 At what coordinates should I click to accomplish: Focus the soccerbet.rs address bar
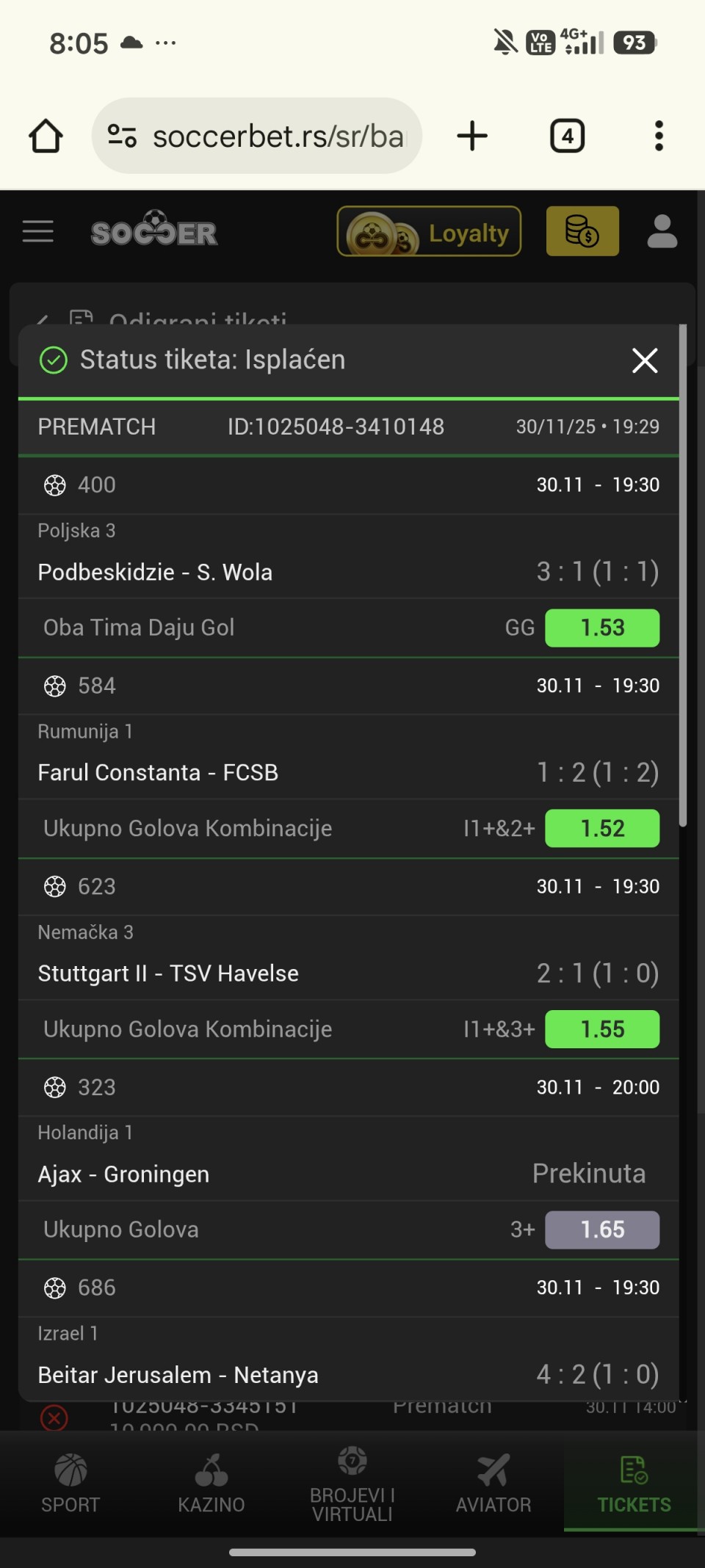click(x=257, y=137)
